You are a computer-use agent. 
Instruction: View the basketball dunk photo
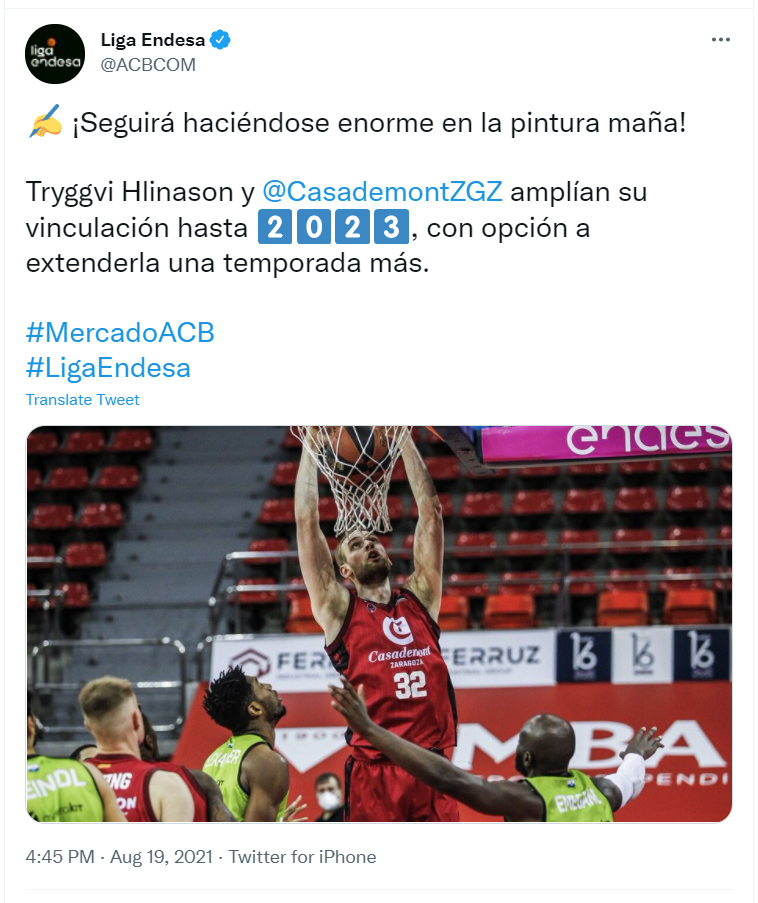point(378,623)
